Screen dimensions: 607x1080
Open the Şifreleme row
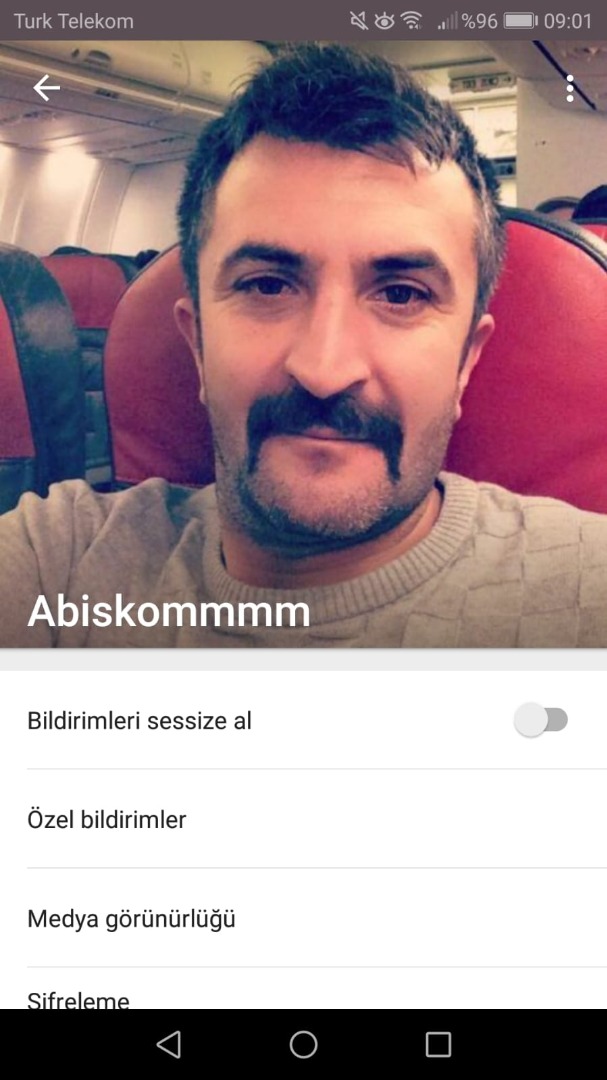click(300, 996)
